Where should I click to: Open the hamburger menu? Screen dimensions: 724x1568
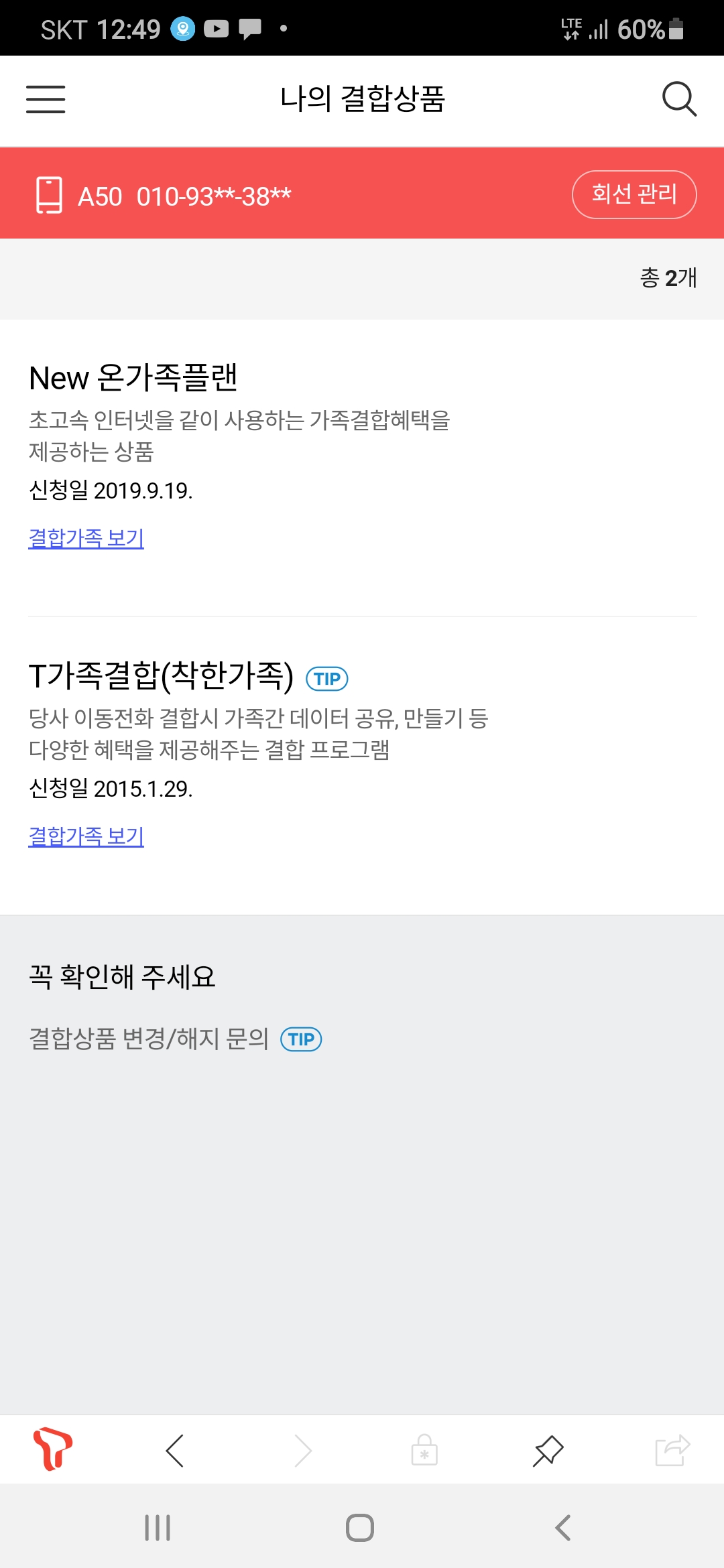point(46,99)
